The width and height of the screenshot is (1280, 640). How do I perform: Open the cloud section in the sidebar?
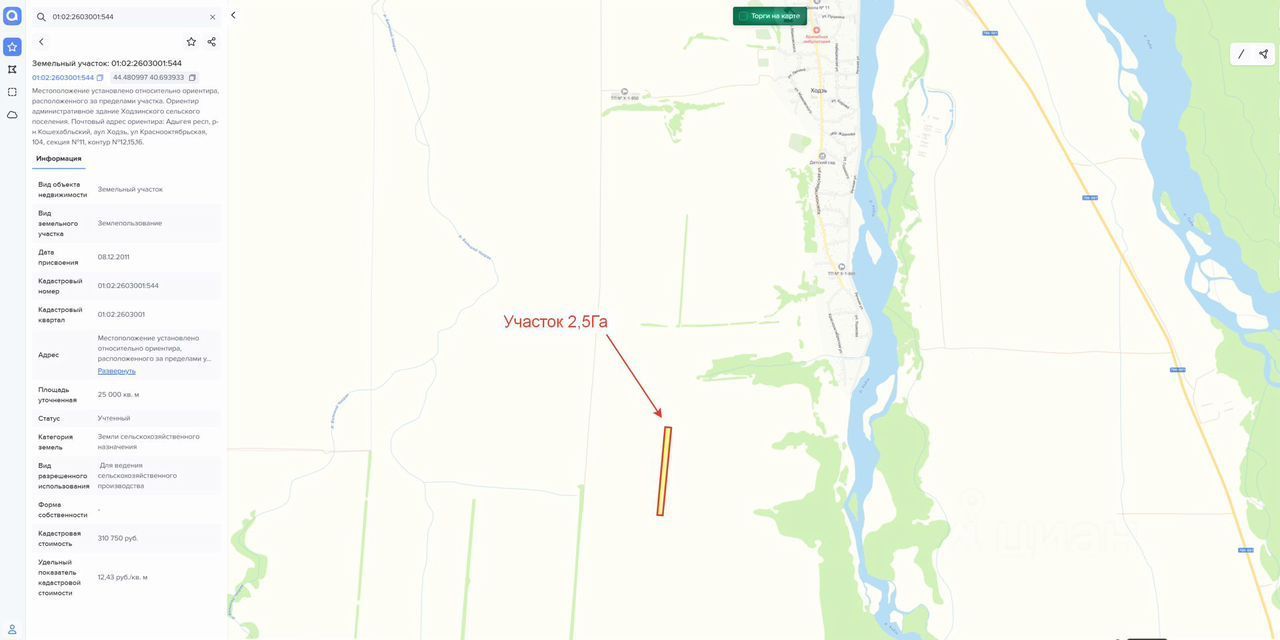[12, 115]
